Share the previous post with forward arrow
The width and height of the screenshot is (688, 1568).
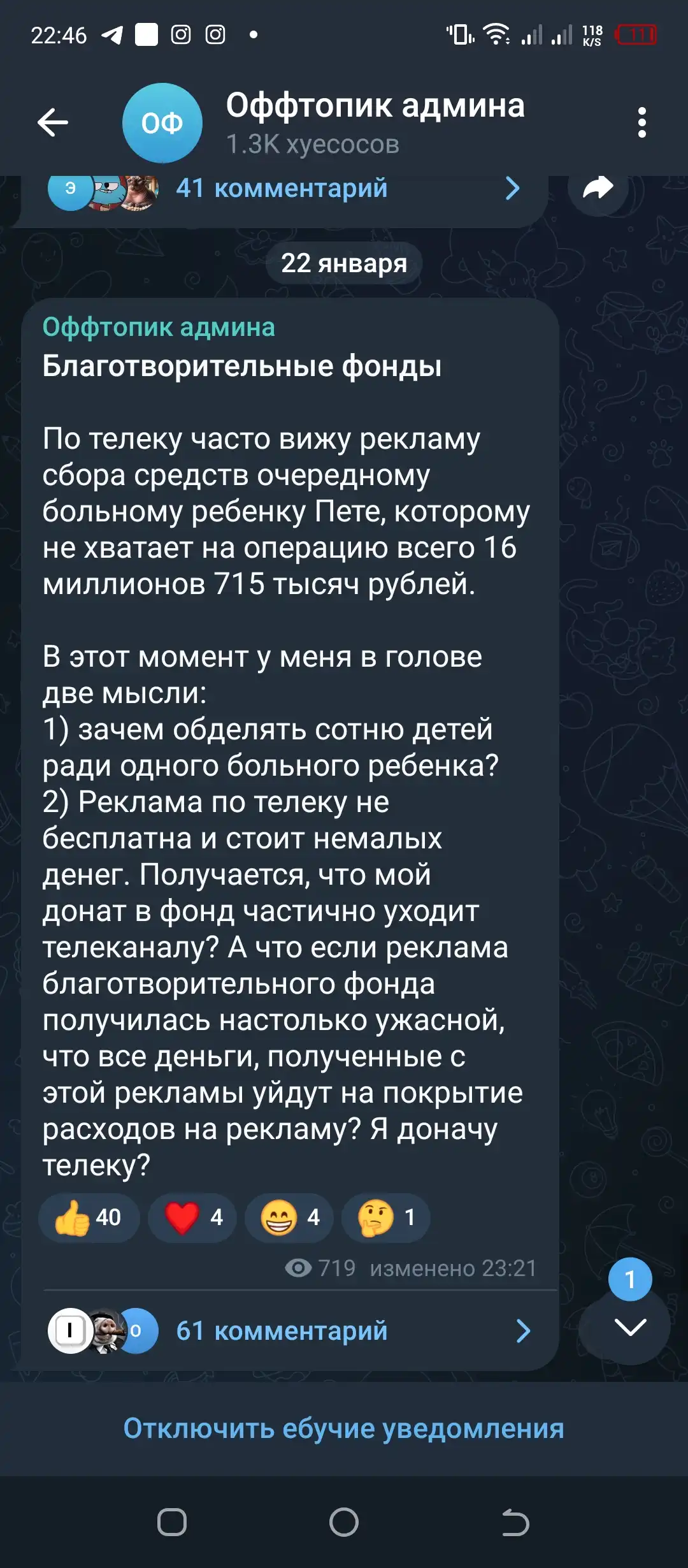coord(598,189)
